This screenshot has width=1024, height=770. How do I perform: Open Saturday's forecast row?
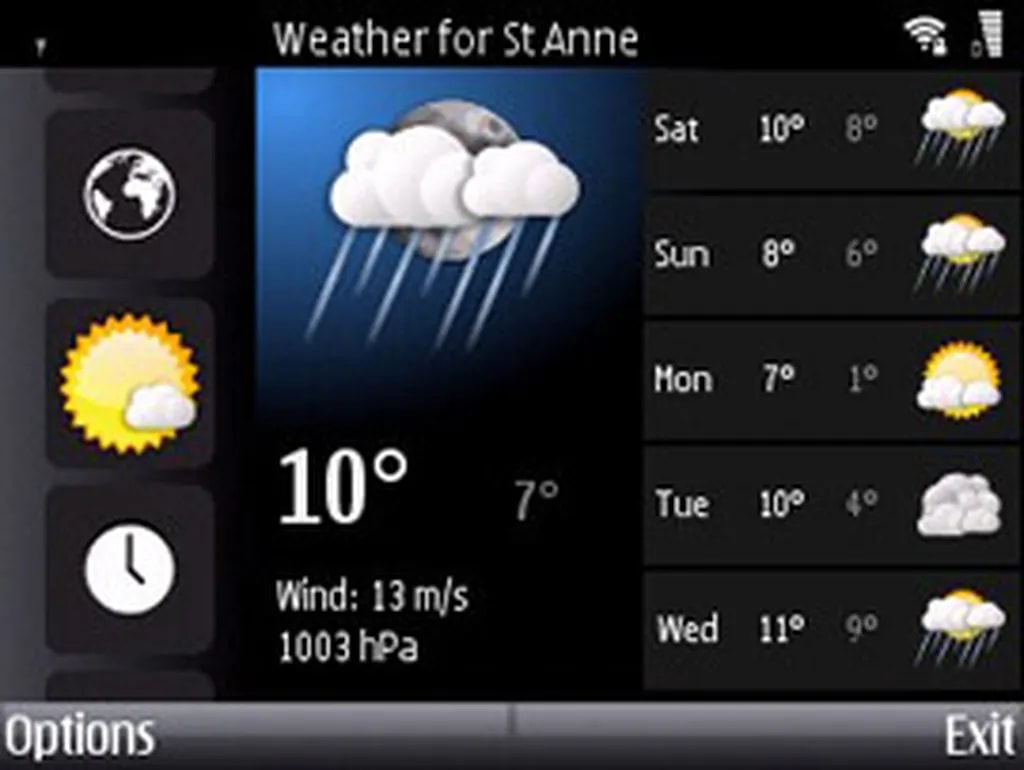(830, 130)
